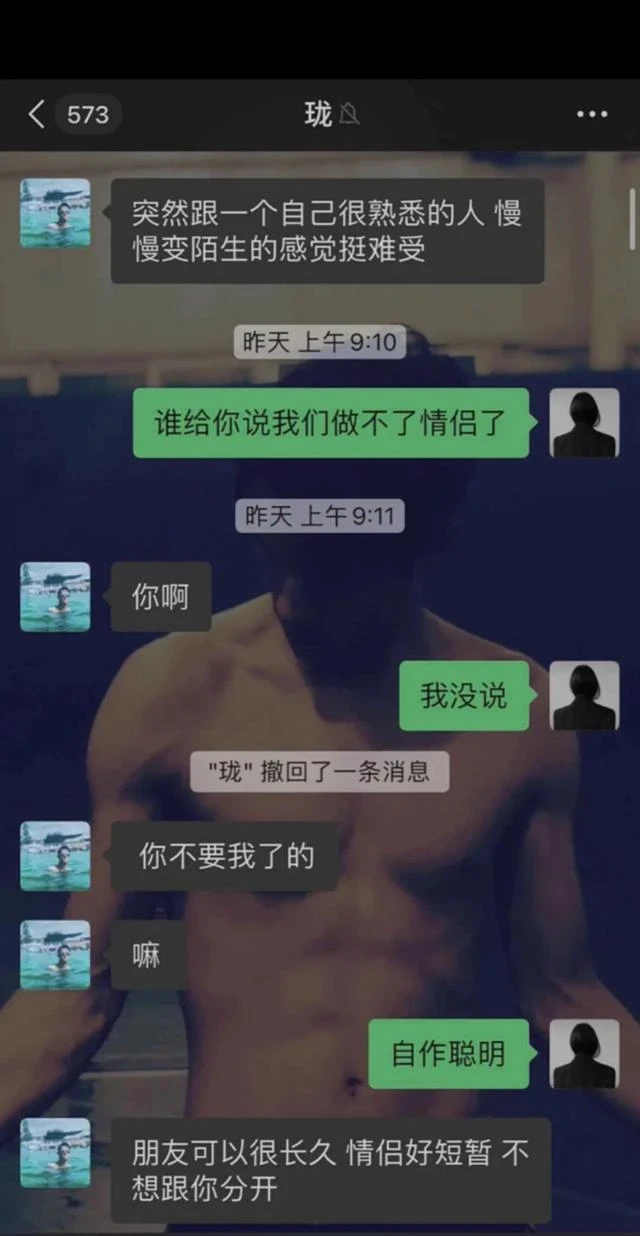Tap my avatar next to "我没说"

[584, 696]
